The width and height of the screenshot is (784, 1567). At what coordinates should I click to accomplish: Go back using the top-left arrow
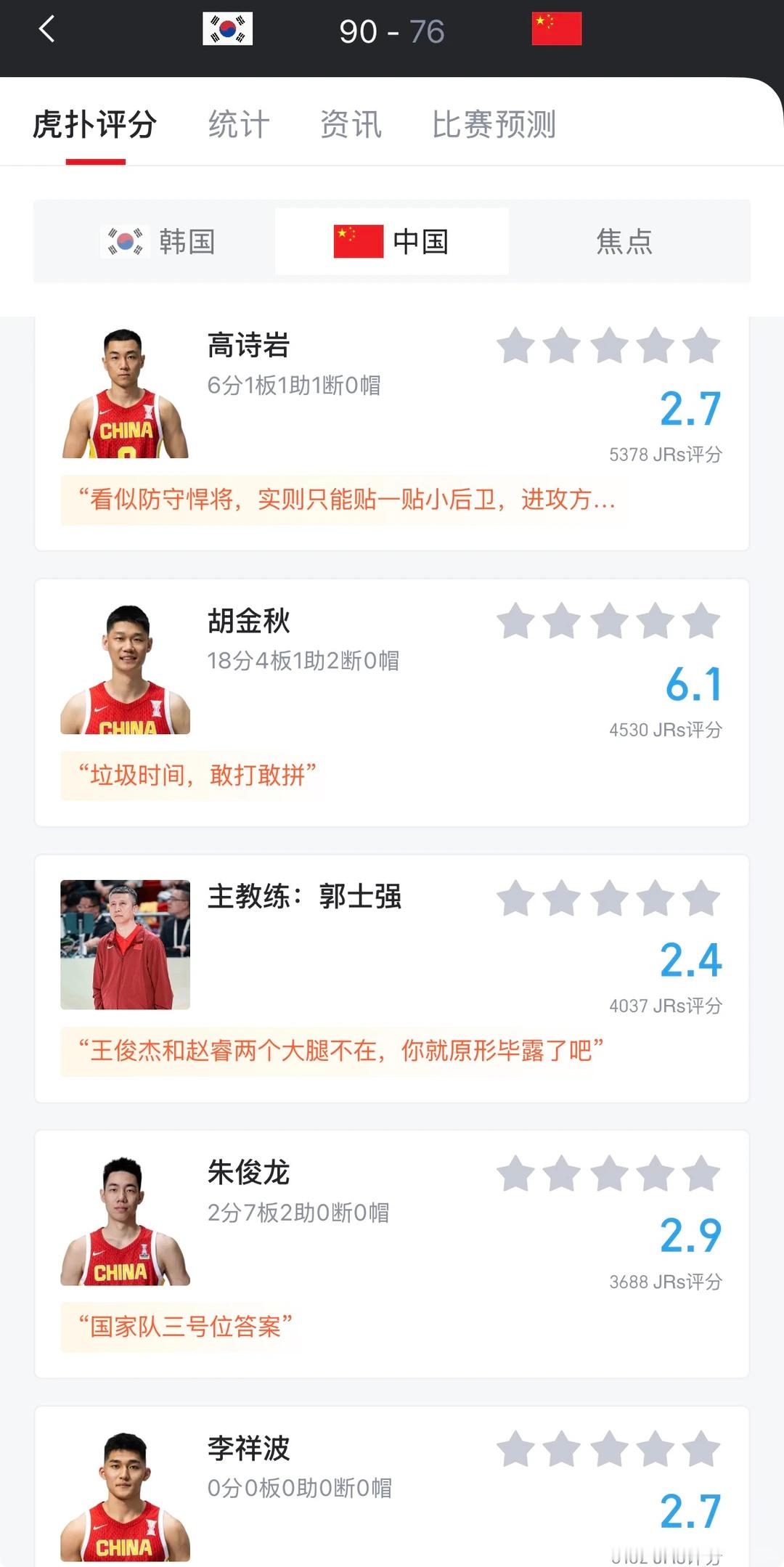(x=47, y=30)
